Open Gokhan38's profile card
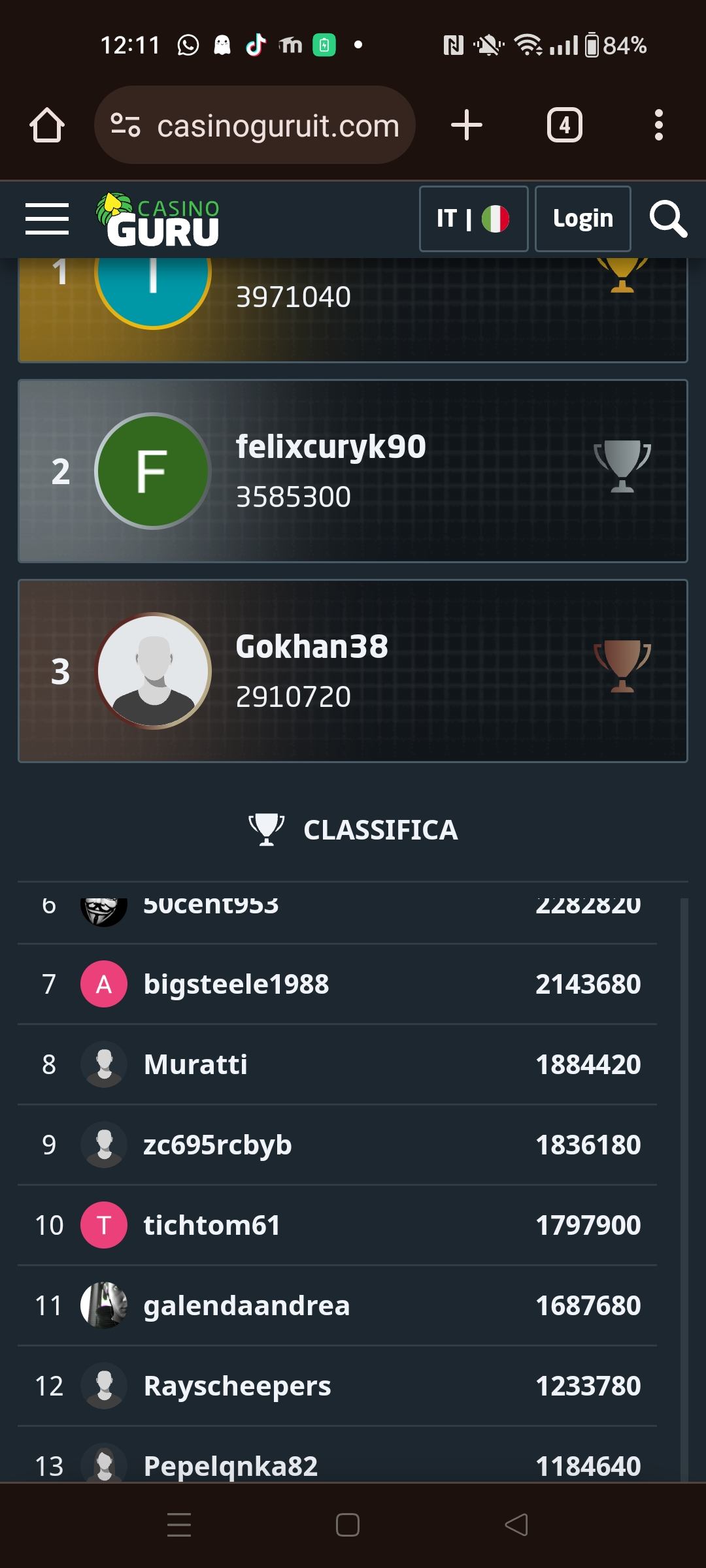 click(x=353, y=671)
